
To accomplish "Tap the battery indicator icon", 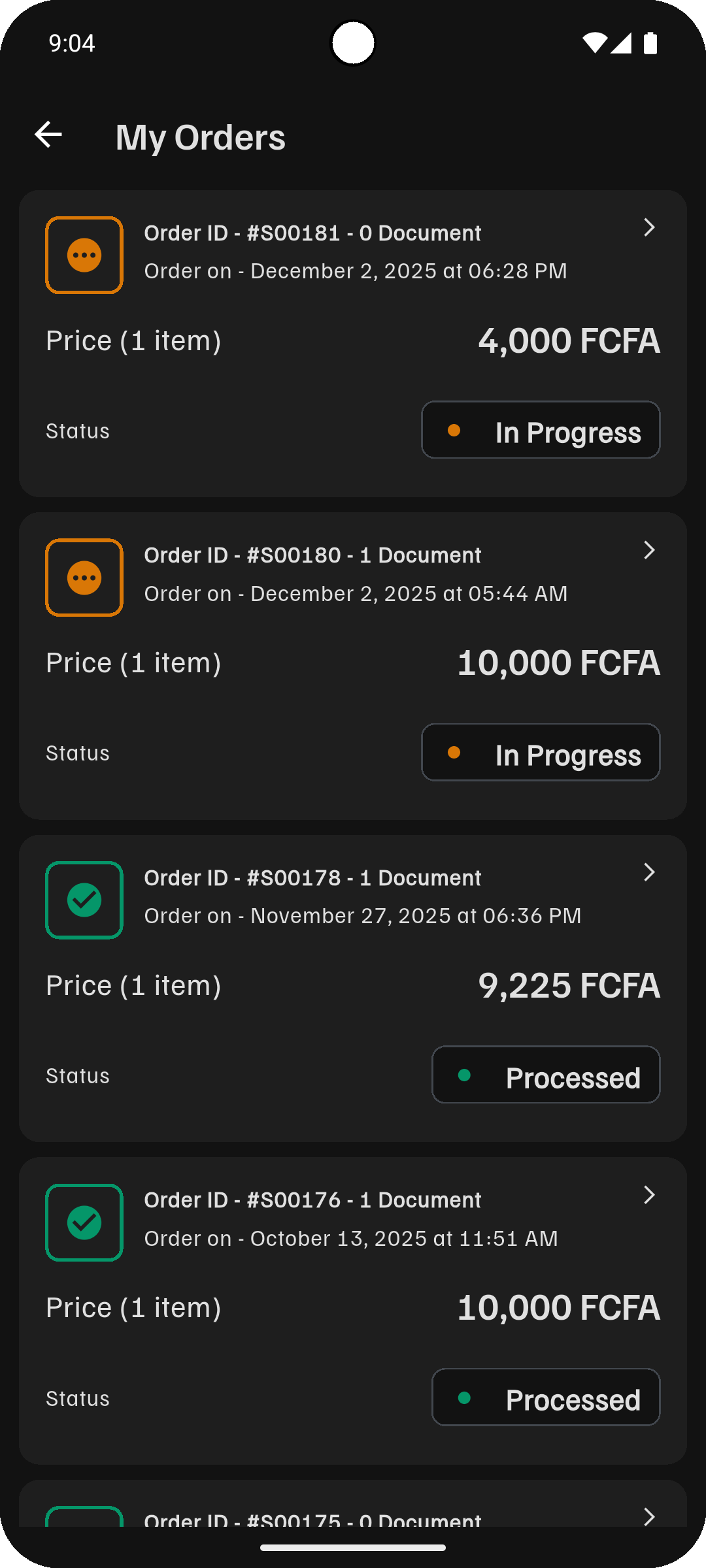I will tap(651, 42).
